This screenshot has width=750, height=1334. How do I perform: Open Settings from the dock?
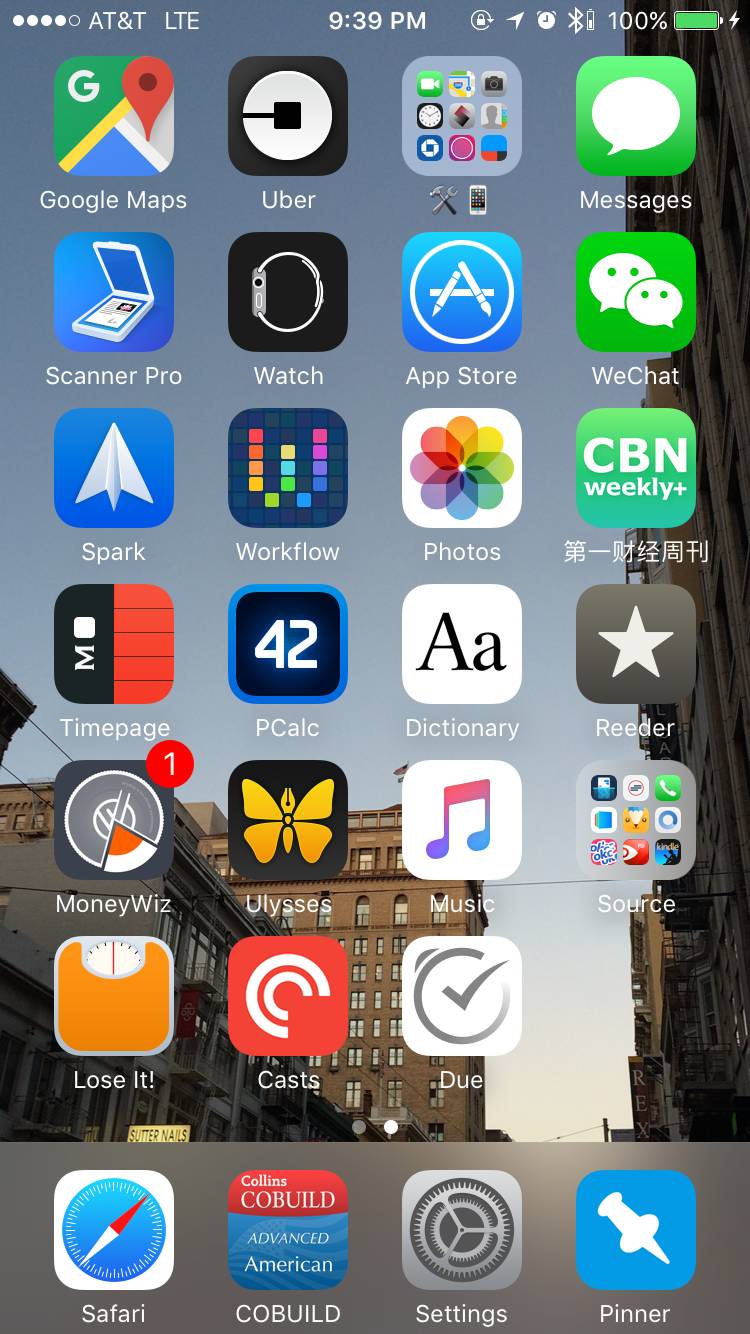click(x=462, y=1230)
